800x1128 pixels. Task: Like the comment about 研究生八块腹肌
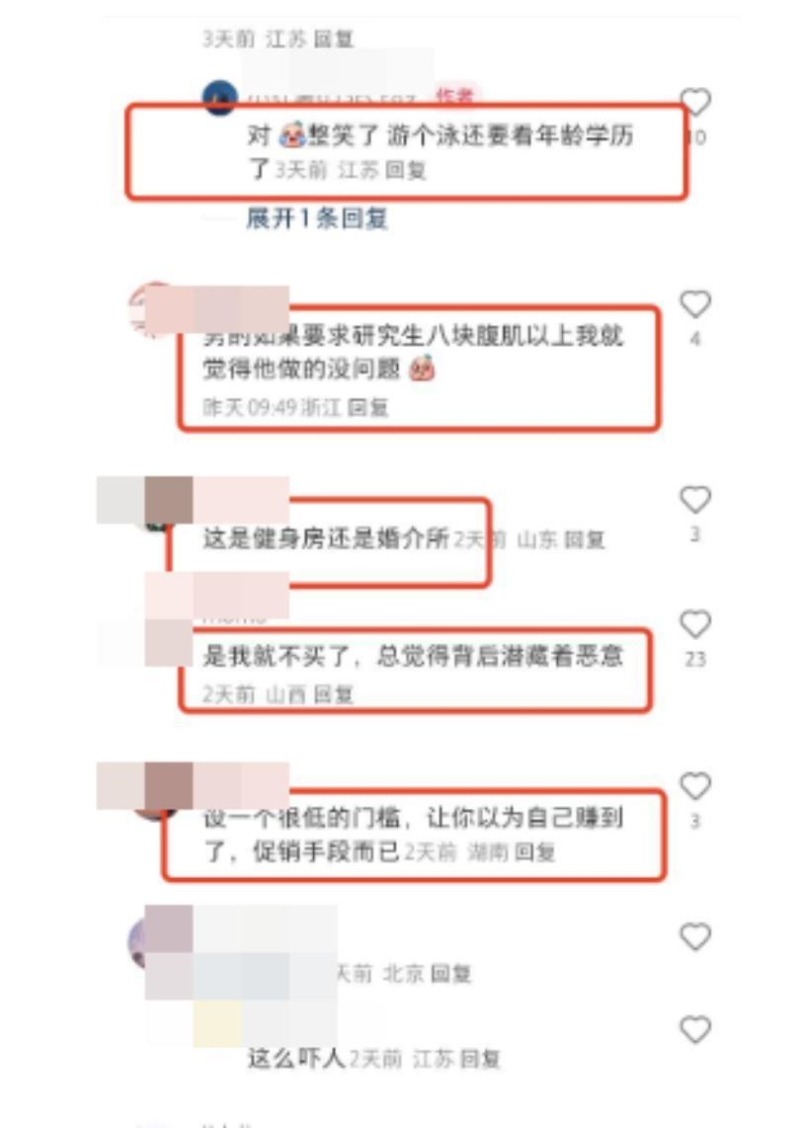coord(695,305)
